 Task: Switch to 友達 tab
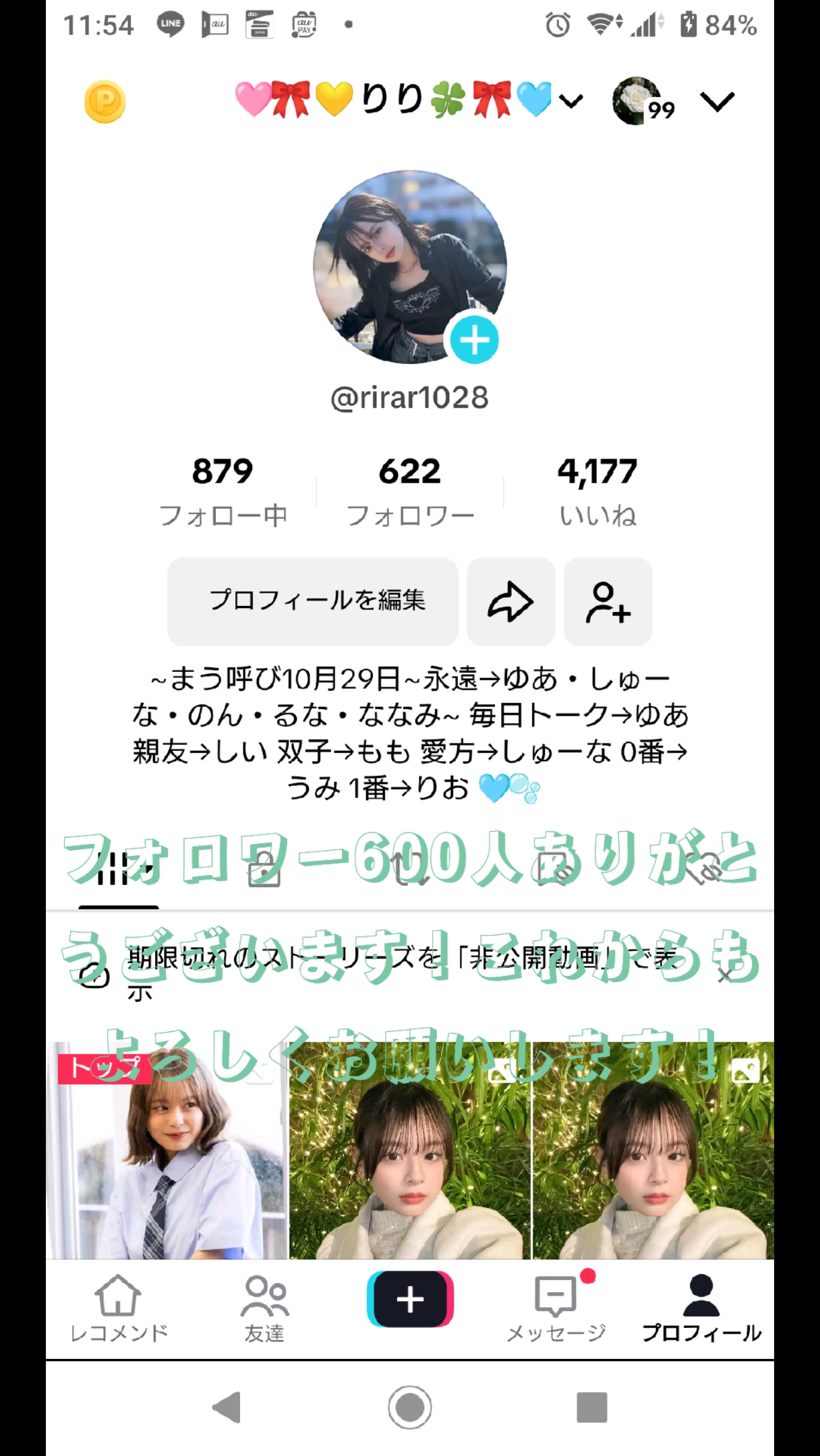pyautogui.click(x=264, y=1308)
